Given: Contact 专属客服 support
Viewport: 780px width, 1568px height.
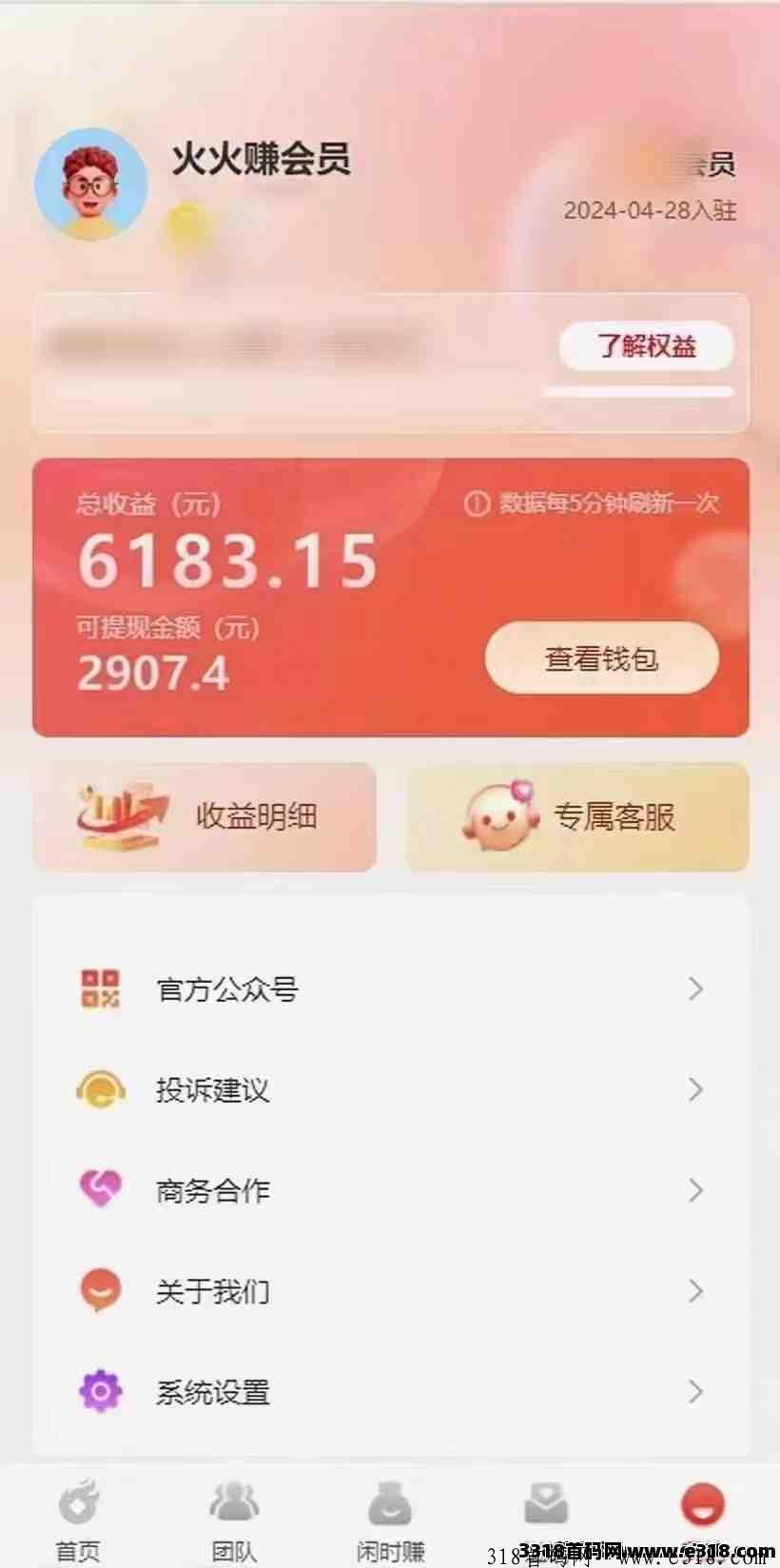Looking at the screenshot, I should point(577,816).
